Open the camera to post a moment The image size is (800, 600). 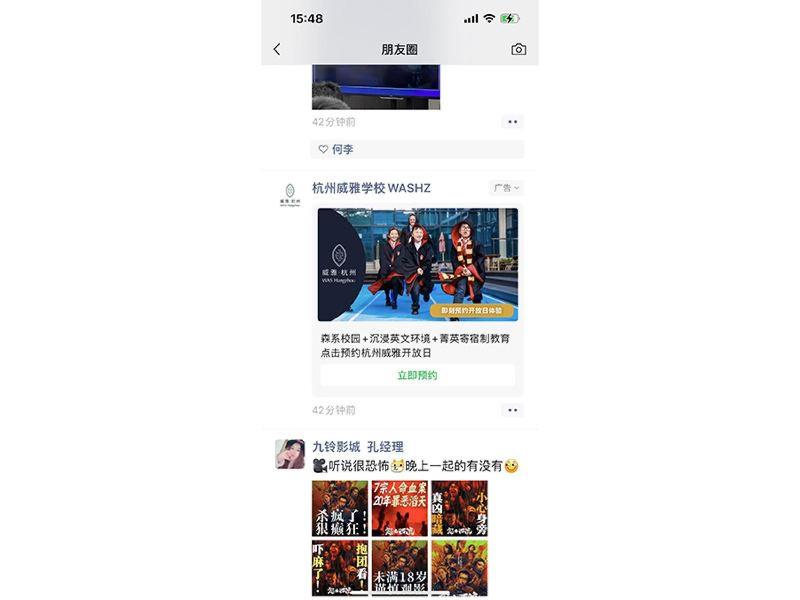click(518, 49)
